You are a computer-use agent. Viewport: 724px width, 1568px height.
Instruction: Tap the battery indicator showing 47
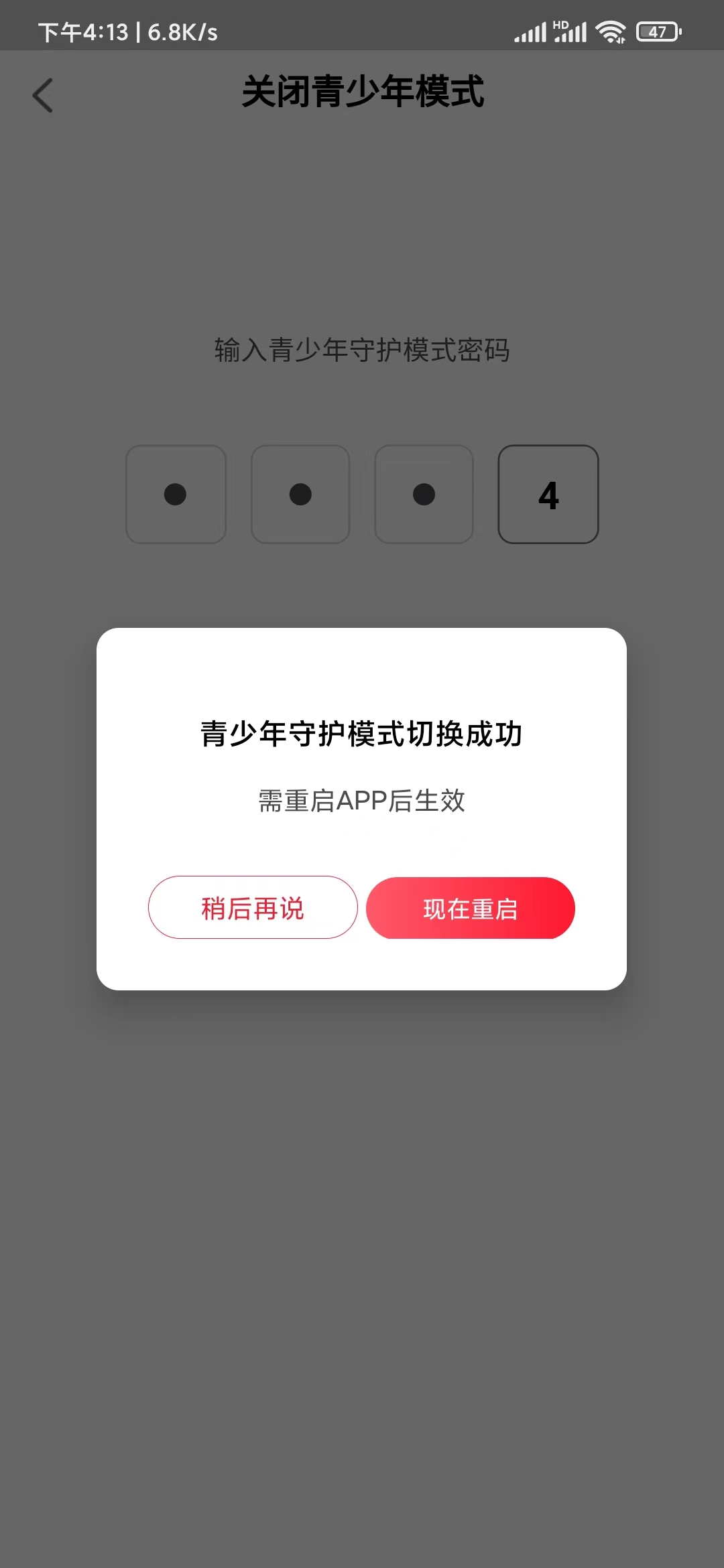point(658,31)
